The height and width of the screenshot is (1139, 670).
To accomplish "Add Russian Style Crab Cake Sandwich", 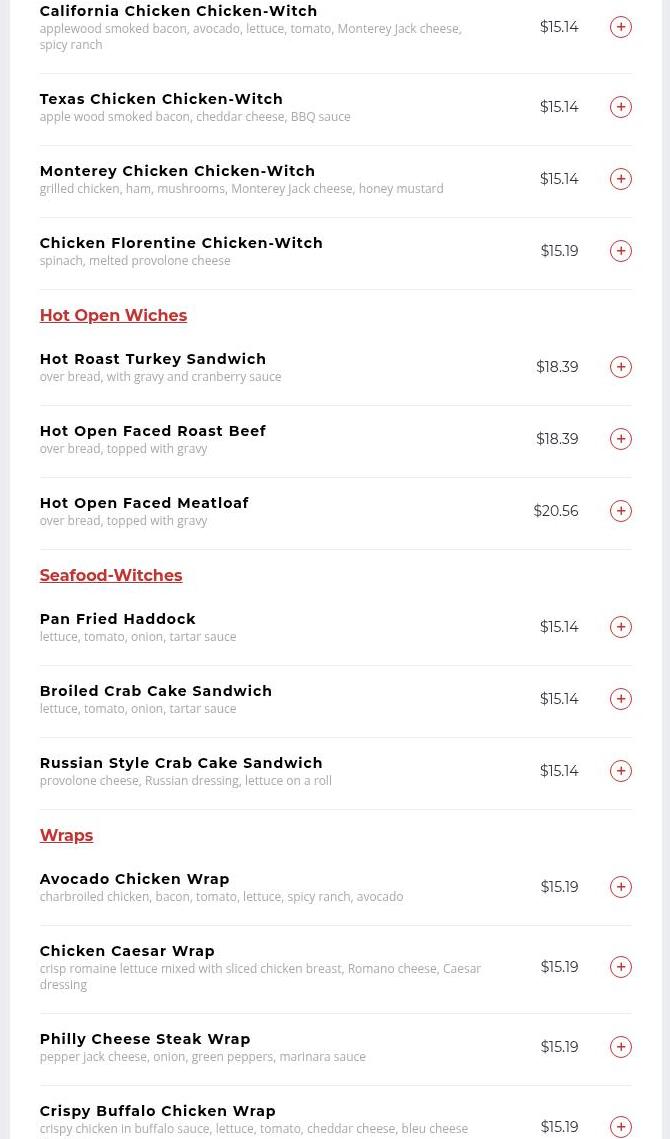I will [621, 771].
